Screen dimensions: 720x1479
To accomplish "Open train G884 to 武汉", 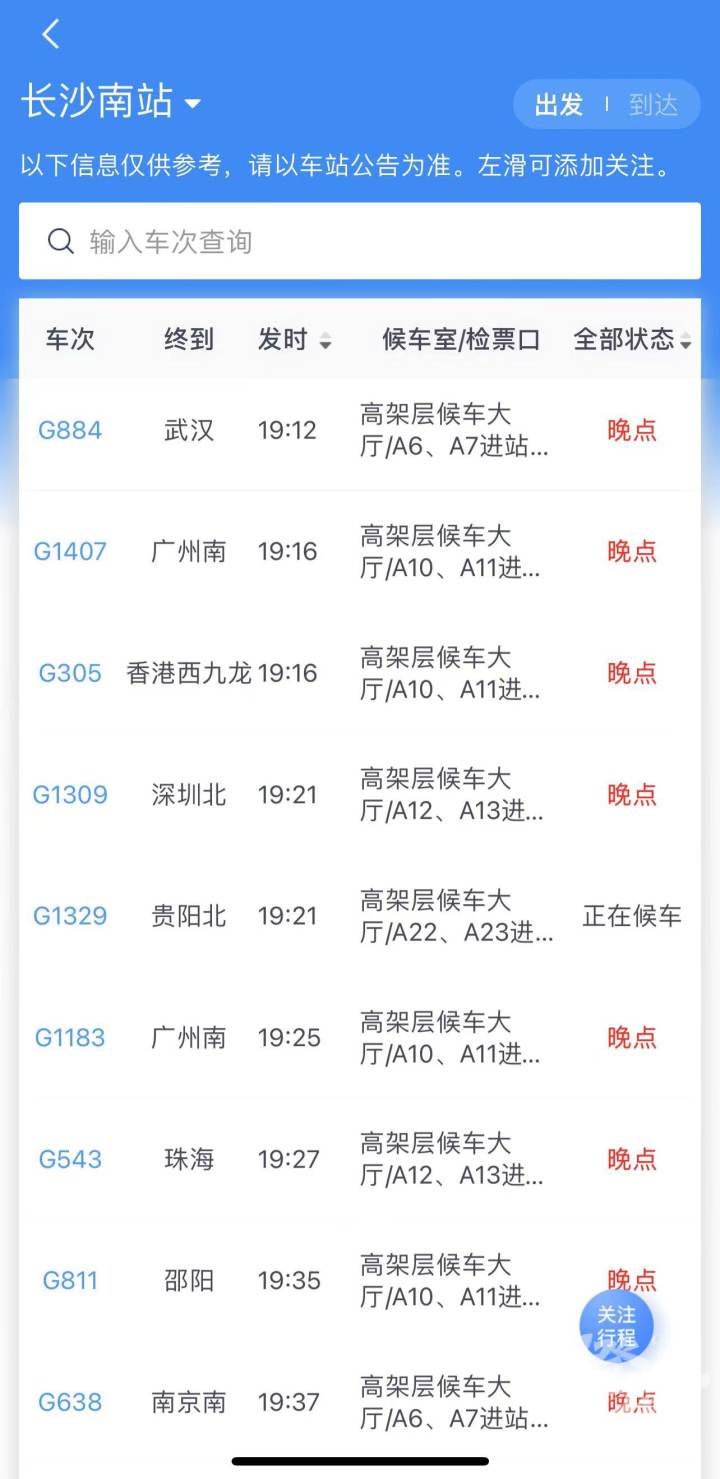I will (70, 431).
